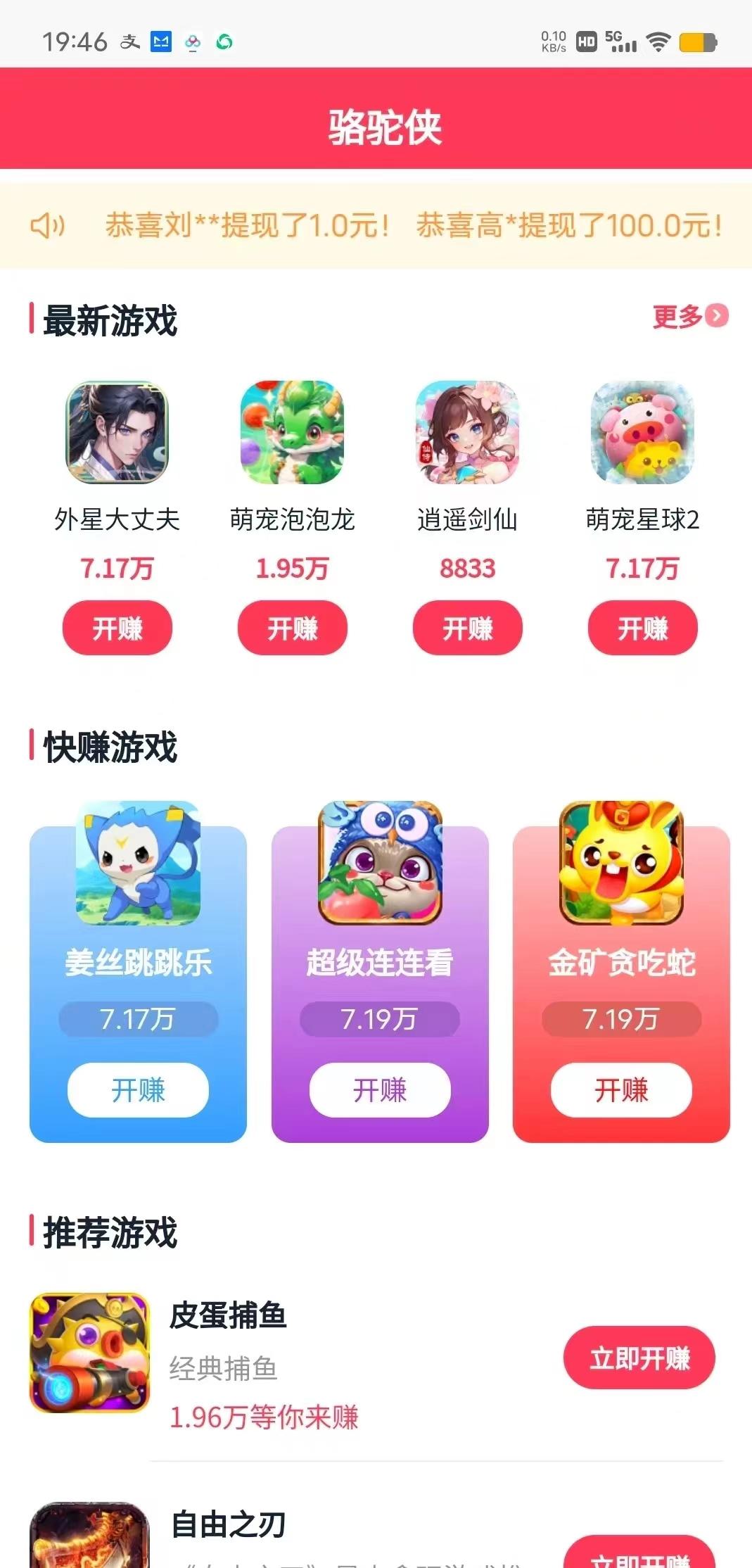Tap 开赚 under 外星大丈夫
The width and height of the screenshot is (752, 1568).
pos(117,628)
